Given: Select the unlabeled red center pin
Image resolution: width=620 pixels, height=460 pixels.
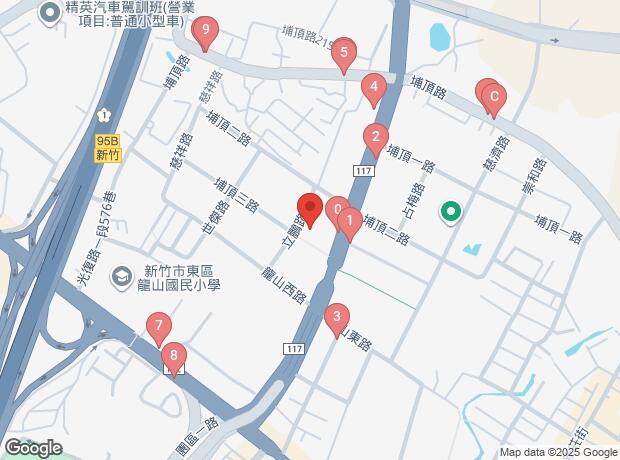Looking at the screenshot, I should [x=310, y=208].
